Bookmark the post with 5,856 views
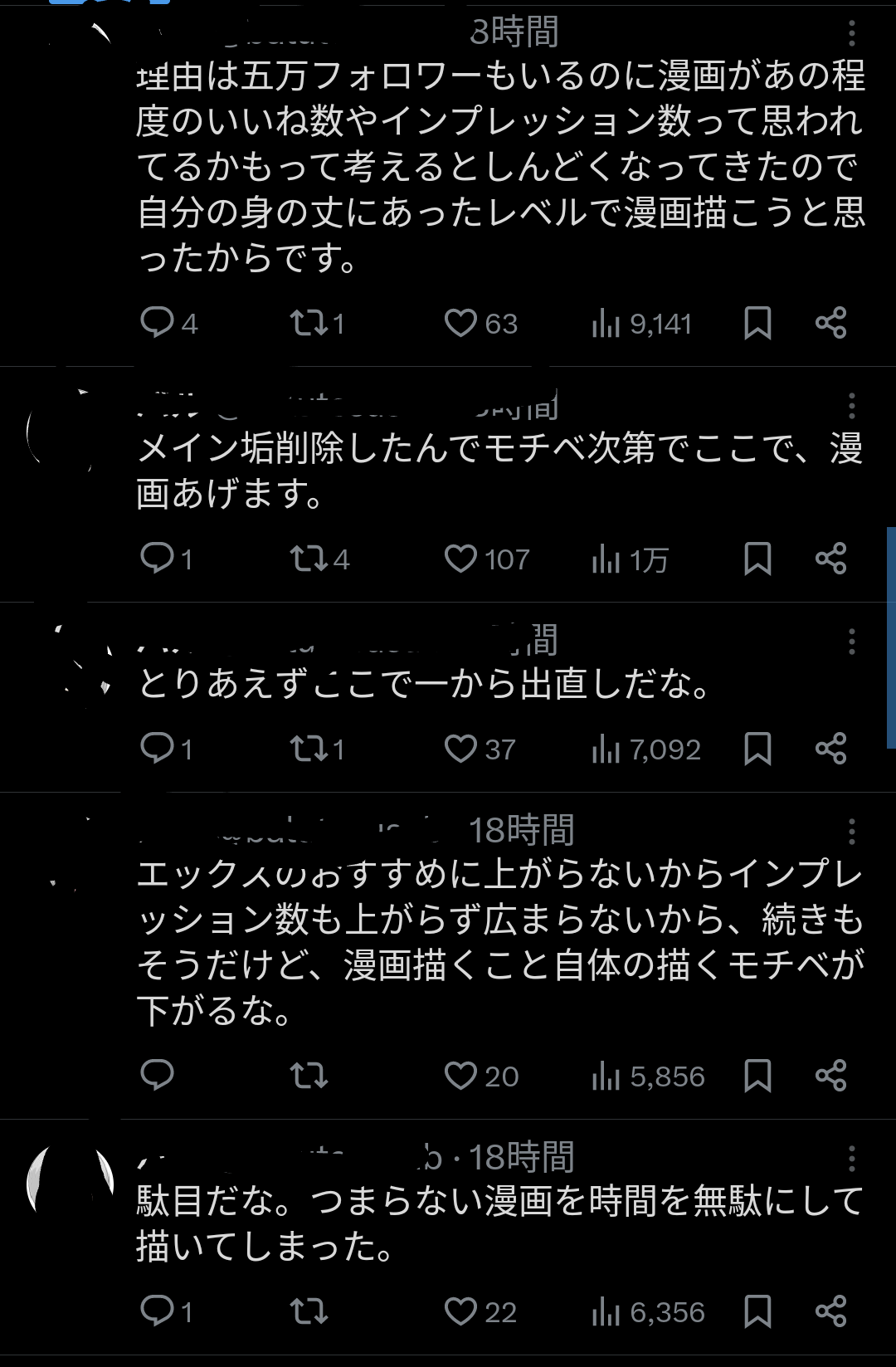The width and height of the screenshot is (896, 1367). tap(757, 1076)
